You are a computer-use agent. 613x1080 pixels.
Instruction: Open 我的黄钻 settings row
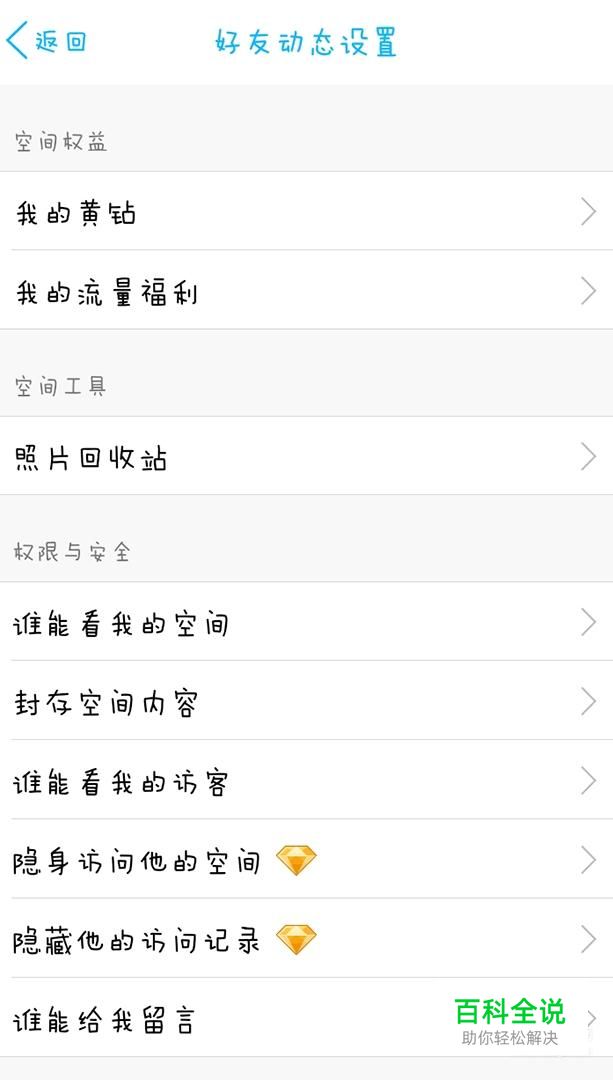[x=306, y=211]
